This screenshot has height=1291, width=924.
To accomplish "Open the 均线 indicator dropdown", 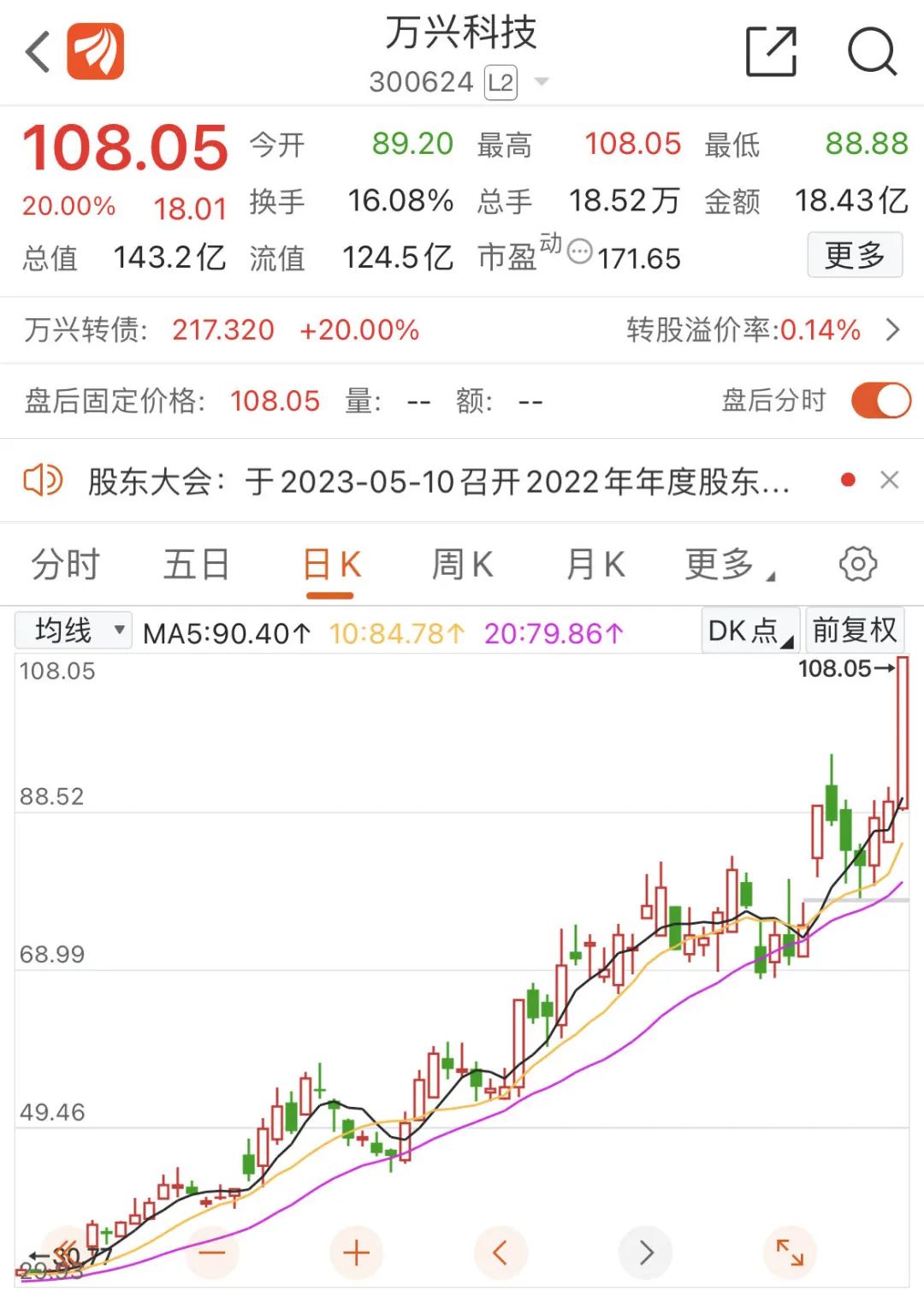I will [x=74, y=631].
